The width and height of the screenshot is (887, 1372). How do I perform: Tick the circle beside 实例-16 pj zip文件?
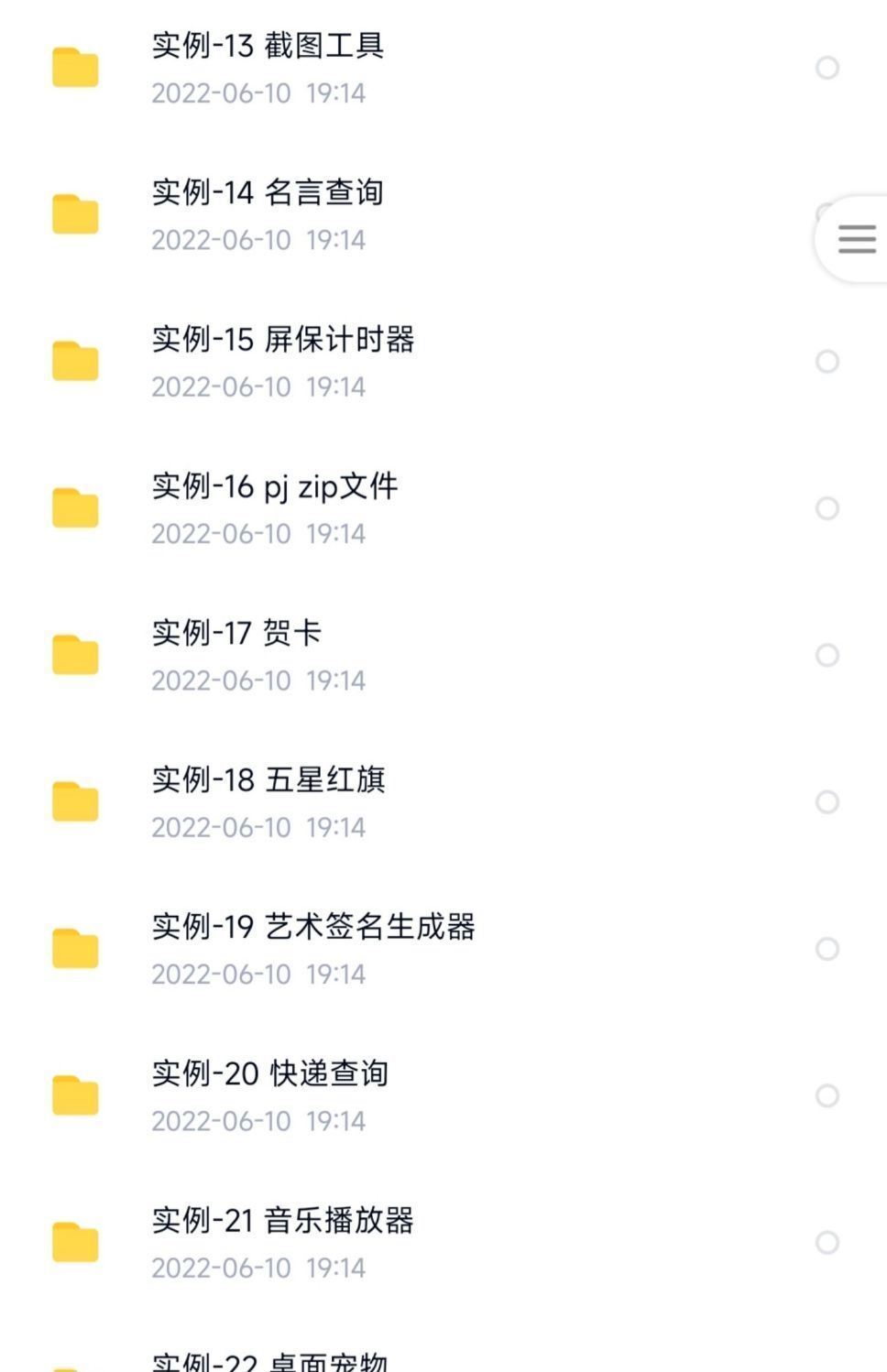pyautogui.click(x=827, y=508)
